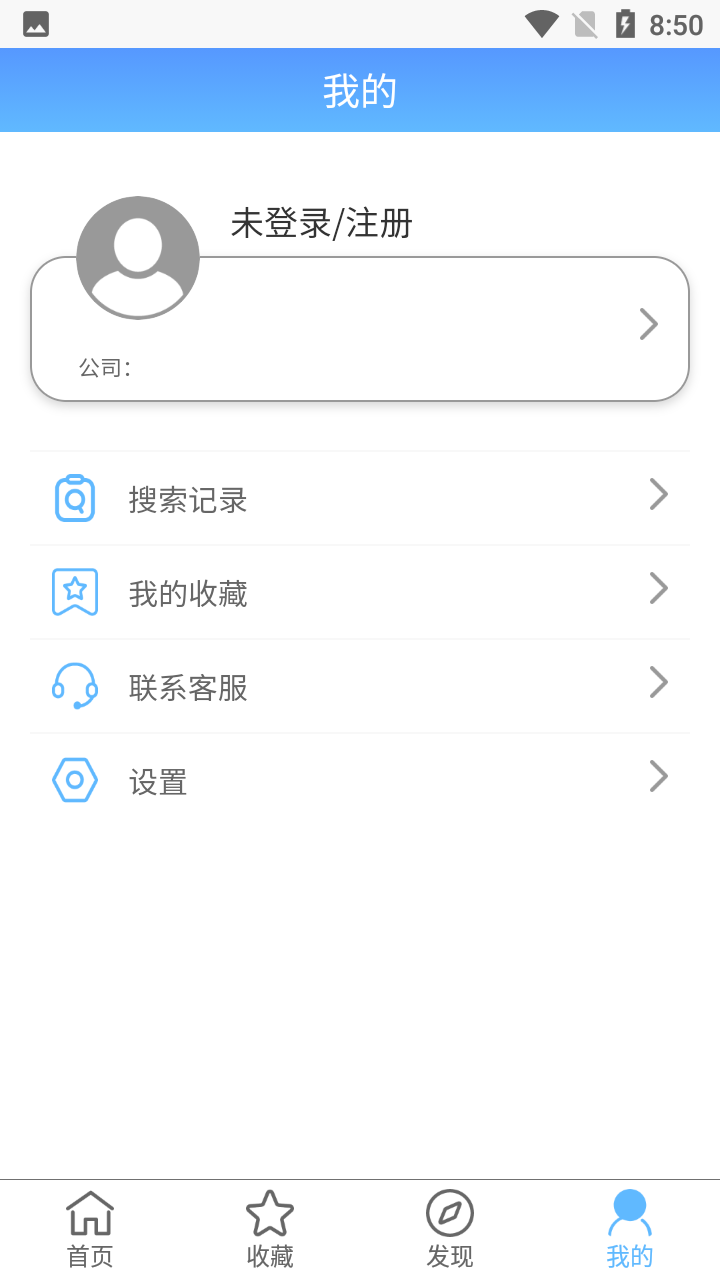Screen dimensions: 720x1280
Task: Open the profile card chevron arrow
Action: (x=648, y=324)
